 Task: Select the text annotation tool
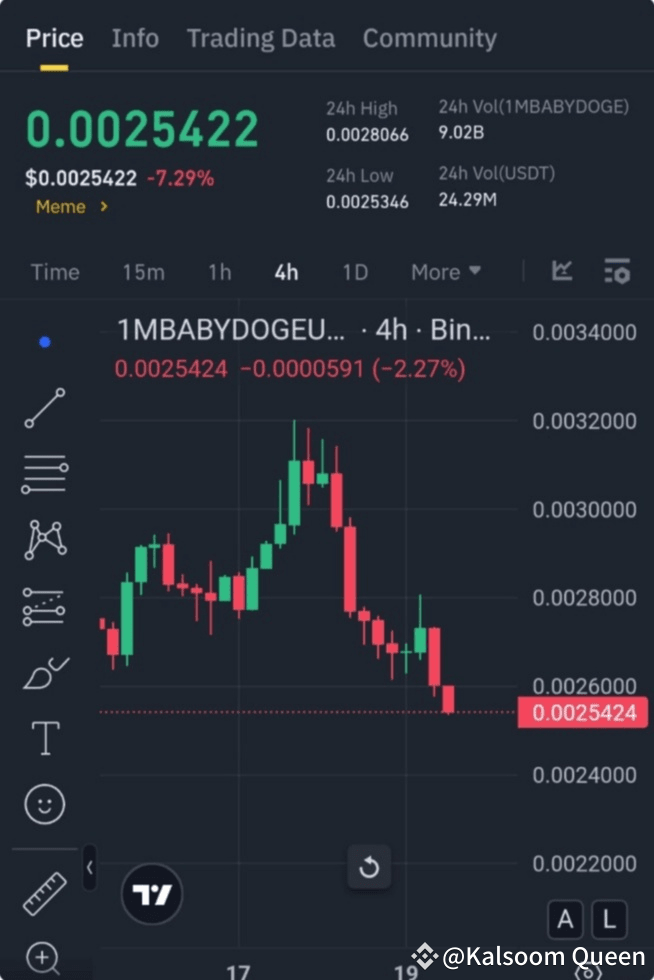coord(45,739)
